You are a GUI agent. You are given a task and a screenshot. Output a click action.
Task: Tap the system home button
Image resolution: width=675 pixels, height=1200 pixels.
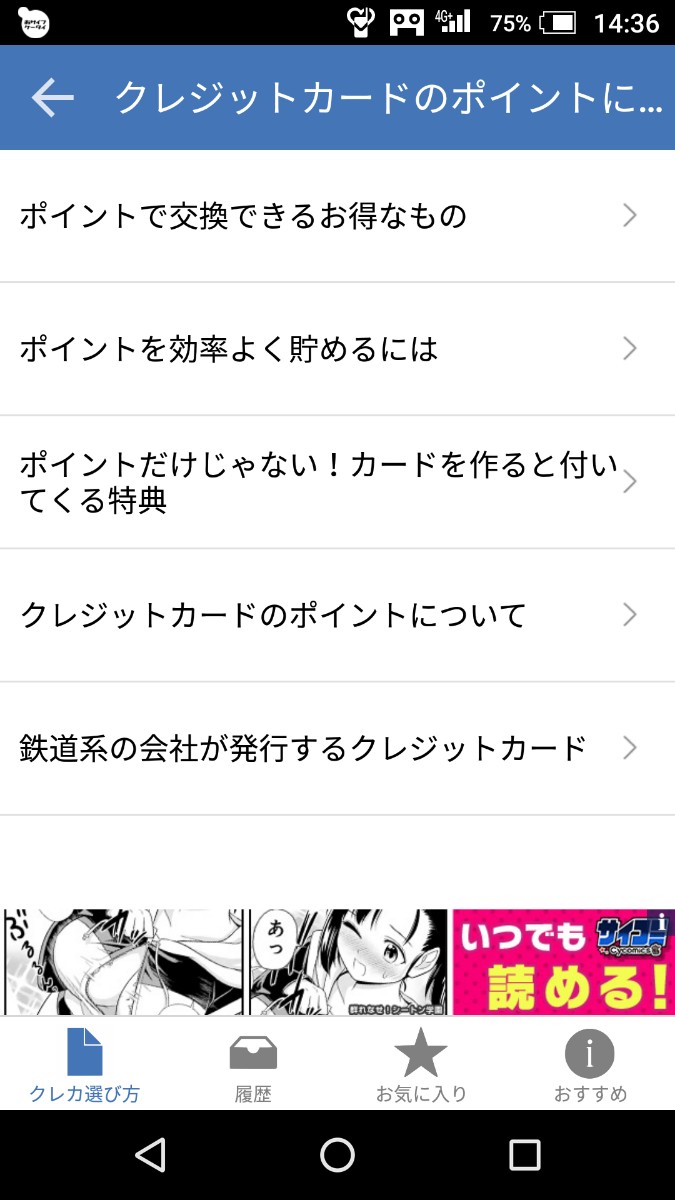coord(337,1155)
